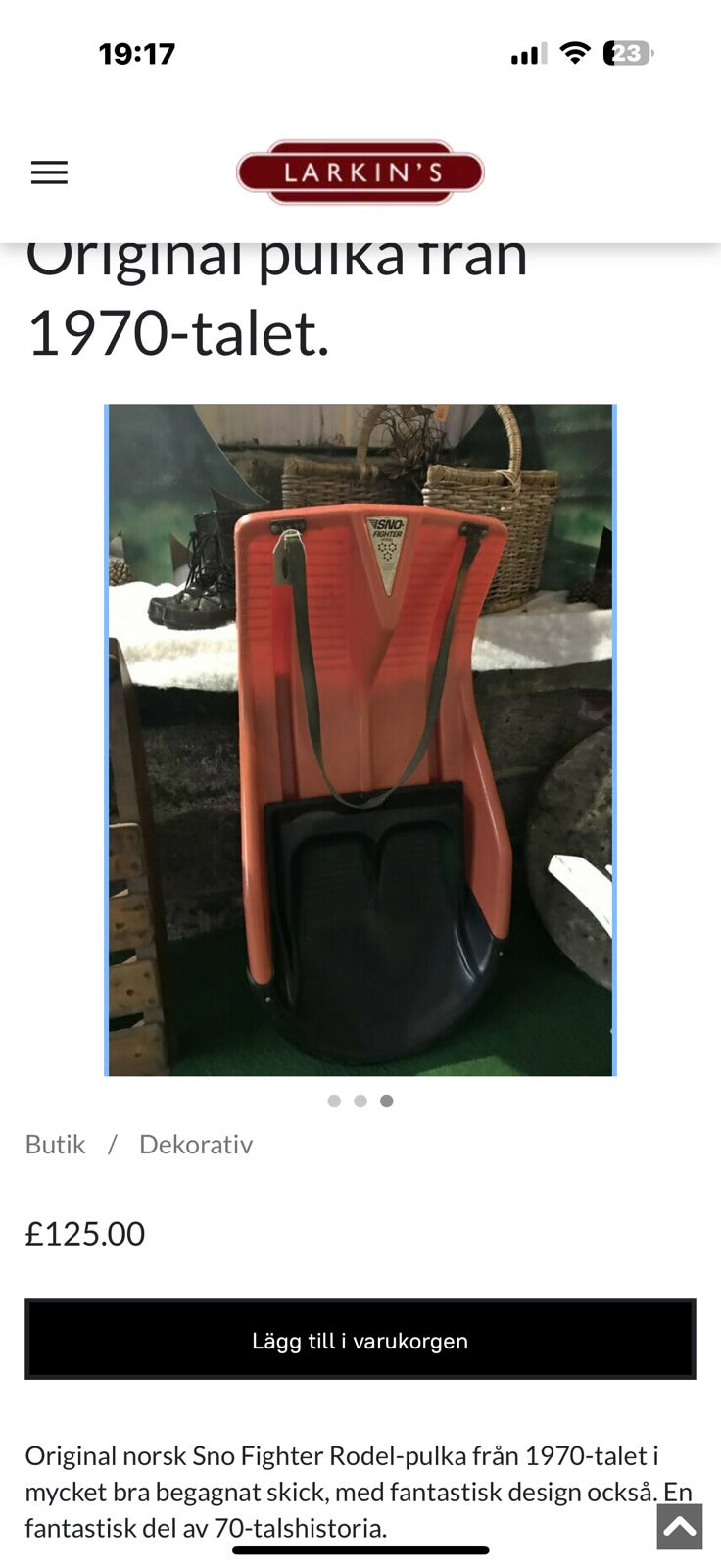
Task: Open the hamburger navigation menu
Action: point(49,172)
